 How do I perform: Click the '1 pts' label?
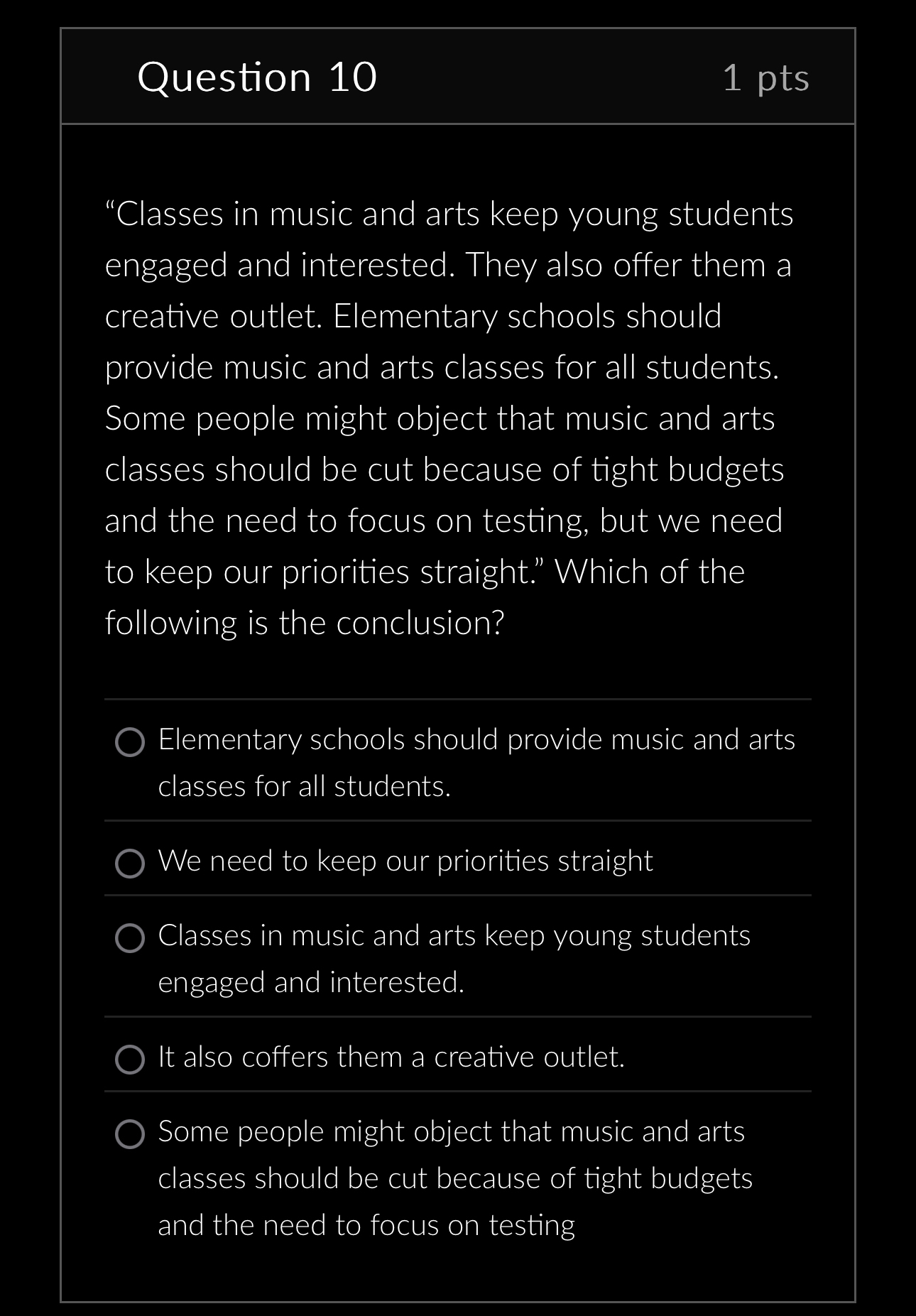765,80
